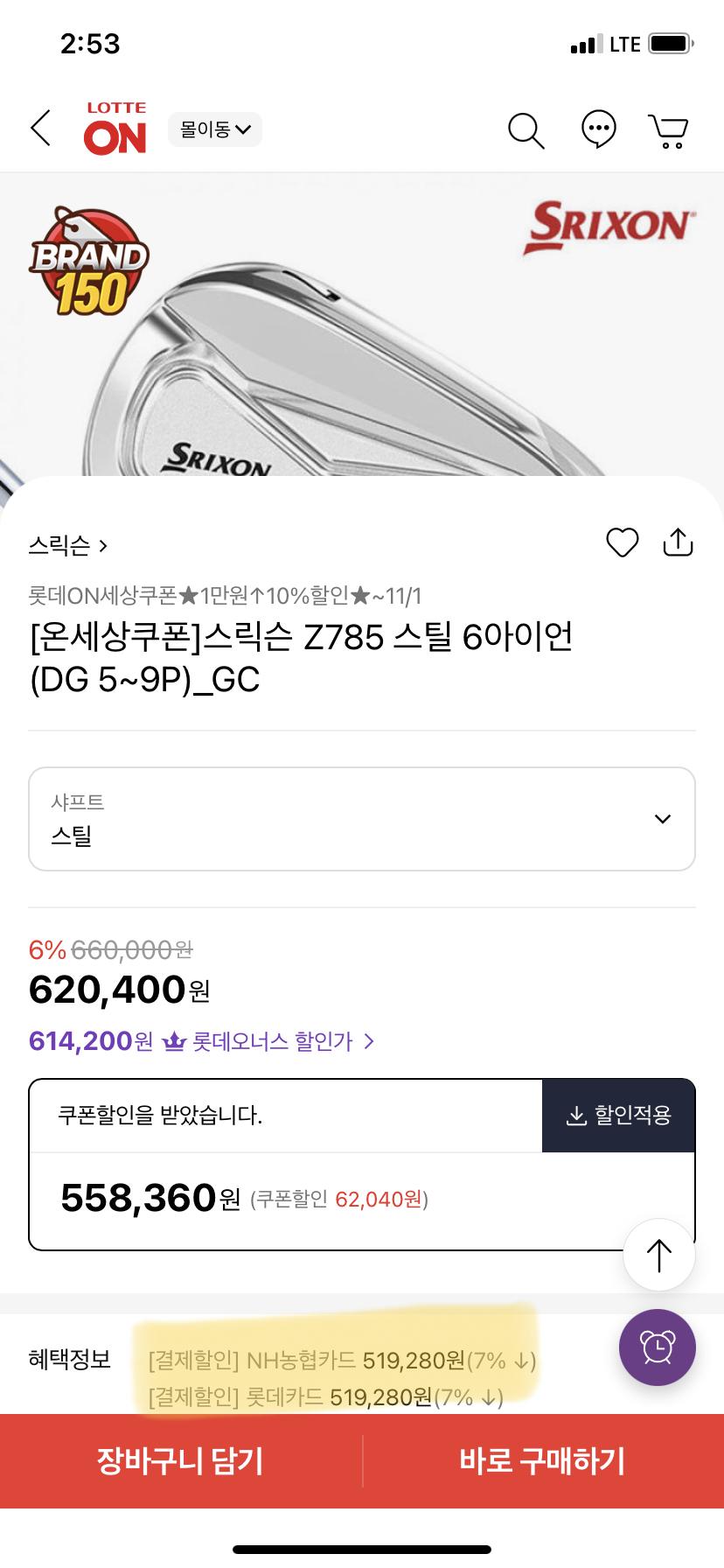Screen dimensions: 724x1568
Task: Open the Lotte ON home logo
Action: [115, 129]
